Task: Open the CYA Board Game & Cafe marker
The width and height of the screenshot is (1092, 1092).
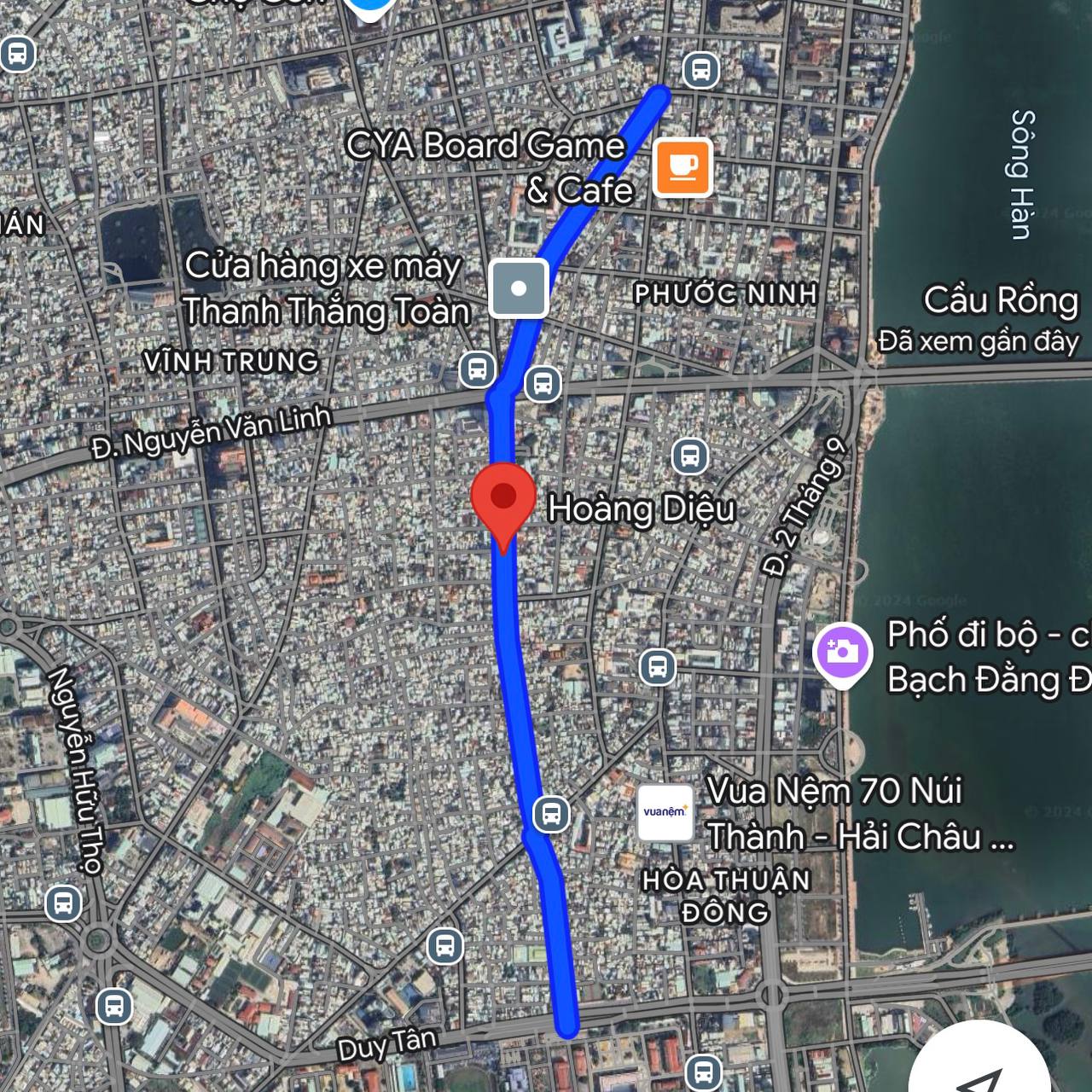Action: point(682,167)
